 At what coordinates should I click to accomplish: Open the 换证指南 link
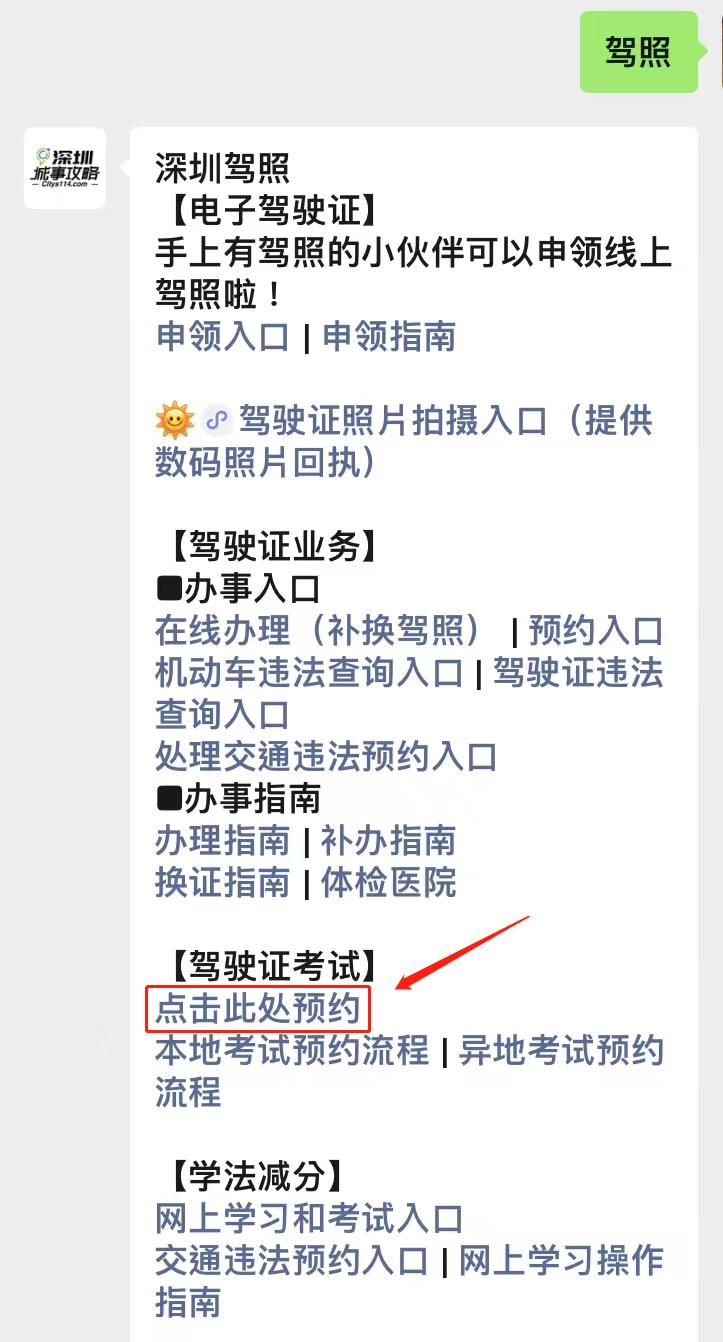coord(222,883)
